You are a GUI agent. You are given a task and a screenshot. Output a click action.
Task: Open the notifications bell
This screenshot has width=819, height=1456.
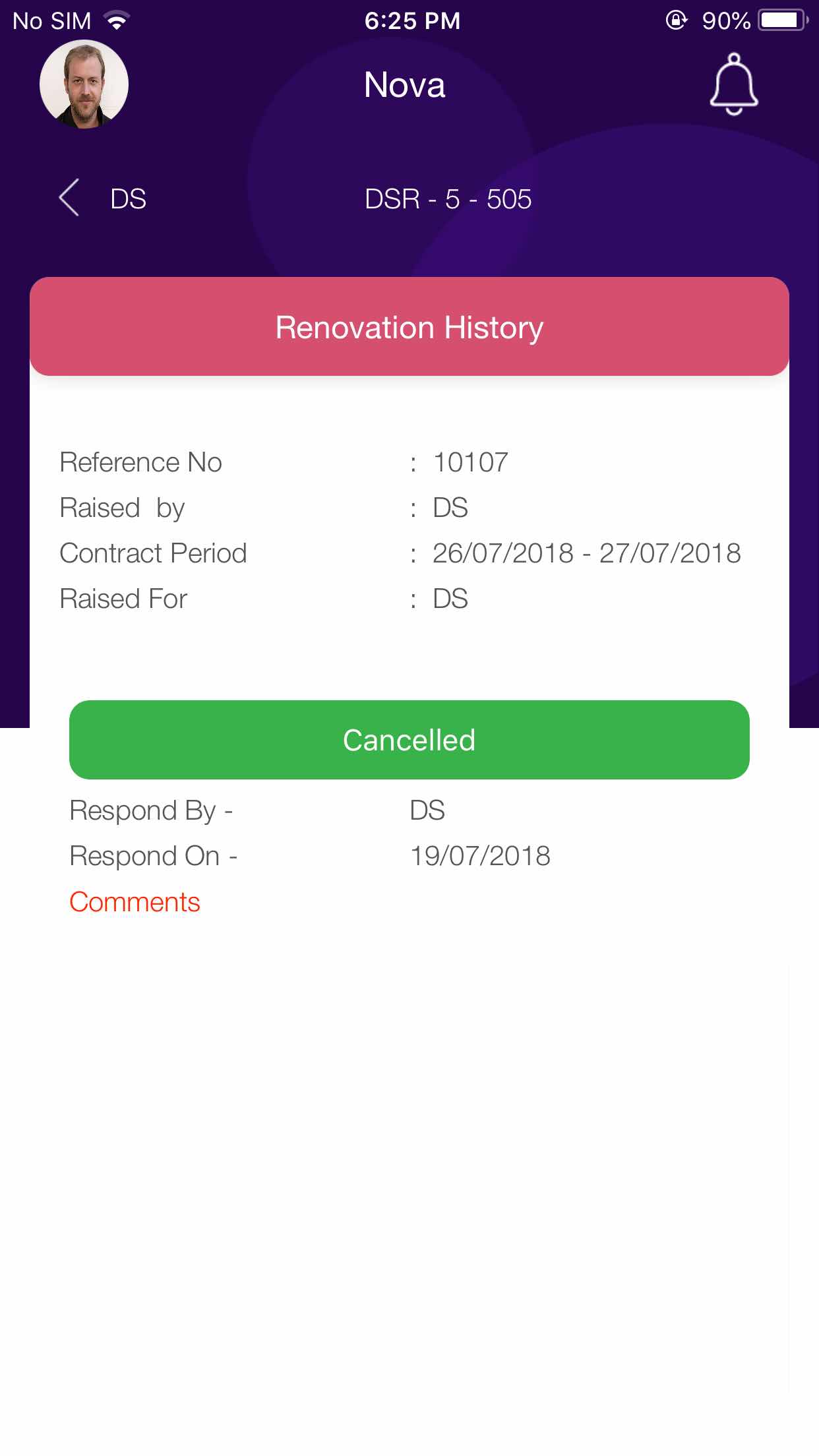[733, 85]
